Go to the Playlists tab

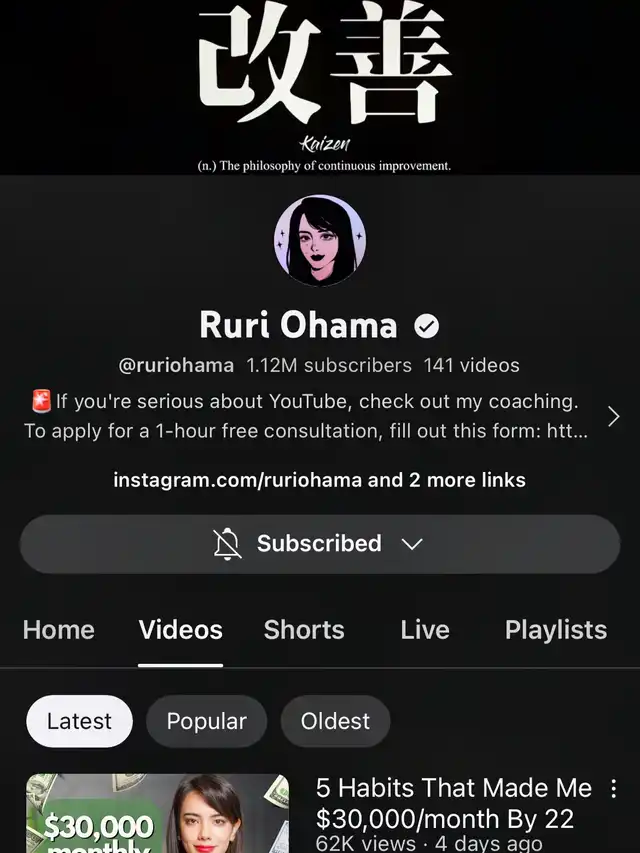click(555, 630)
